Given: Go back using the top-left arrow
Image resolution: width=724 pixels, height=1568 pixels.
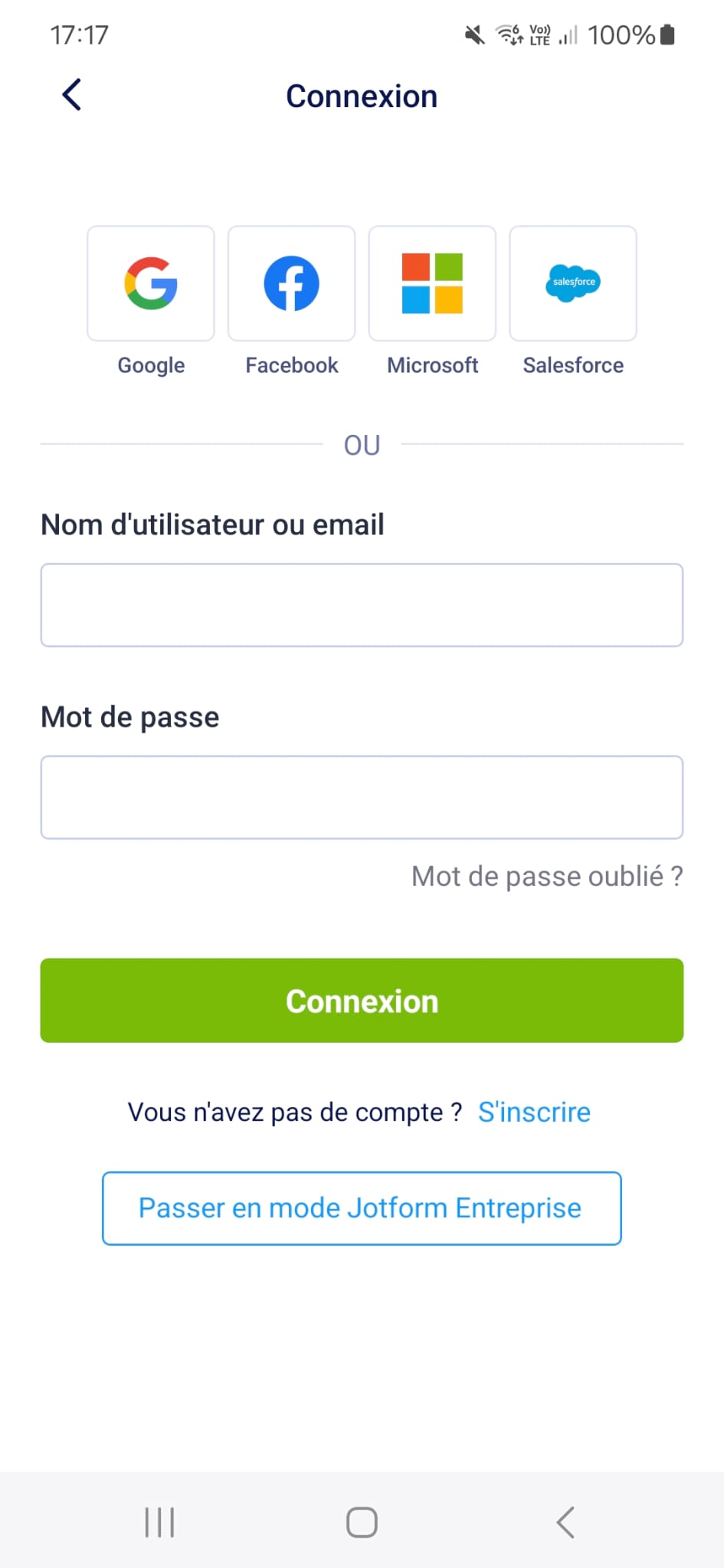Looking at the screenshot, I should tap(71, 96).
